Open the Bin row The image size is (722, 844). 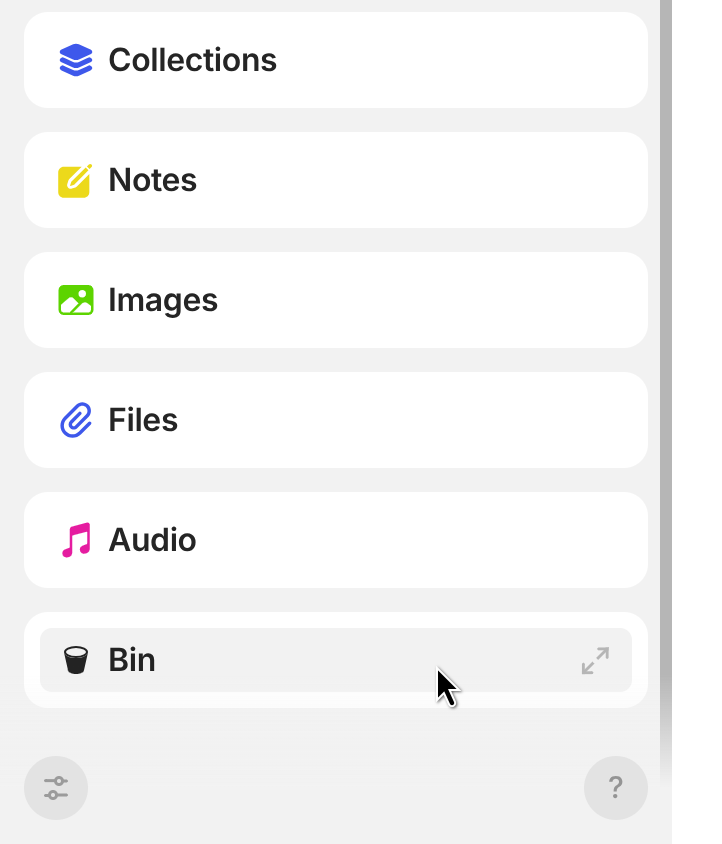[x=132, y=660]
